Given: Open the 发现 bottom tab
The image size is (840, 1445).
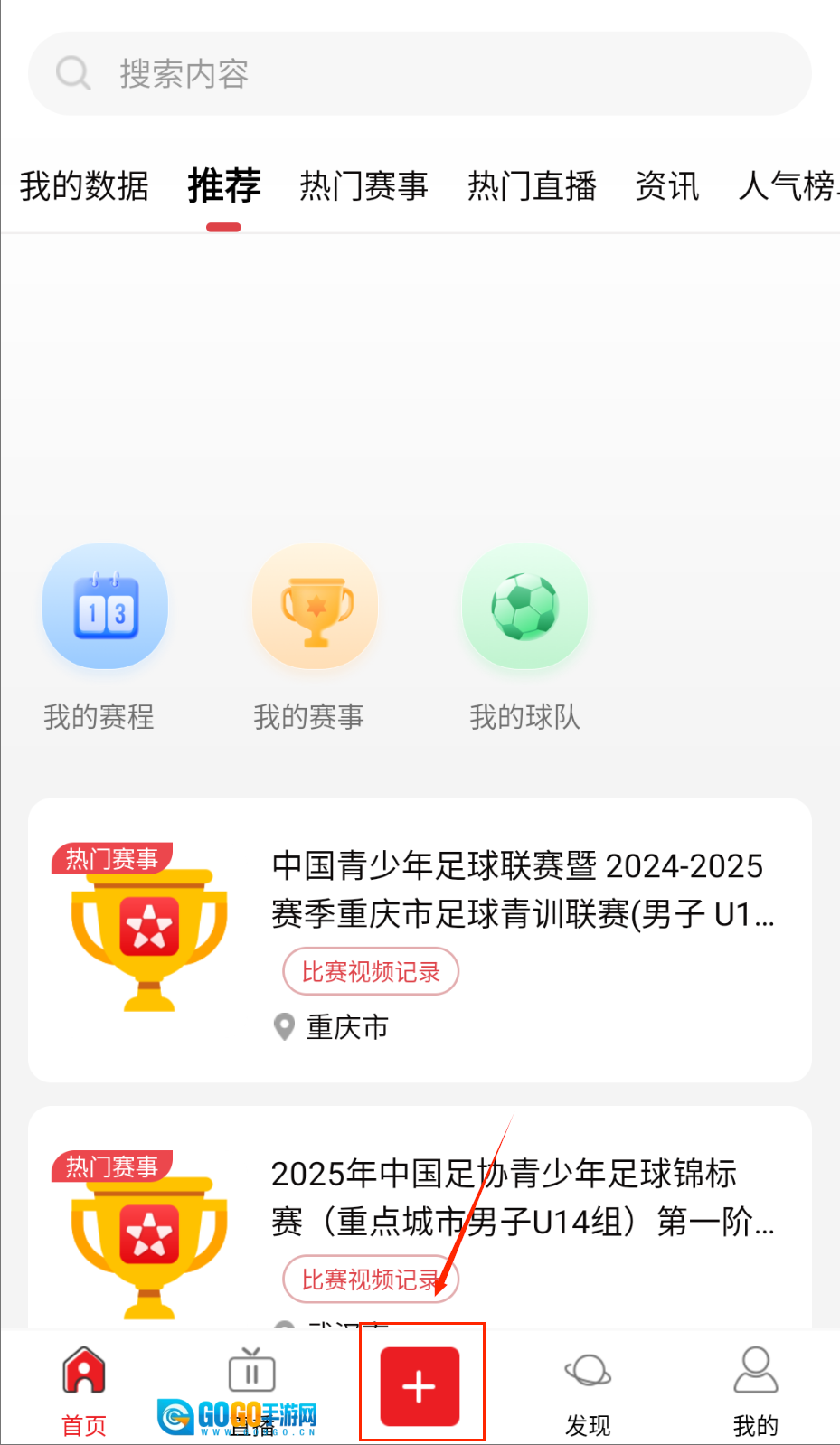Looking at the screenshot, I should (x=588, y=1391).
